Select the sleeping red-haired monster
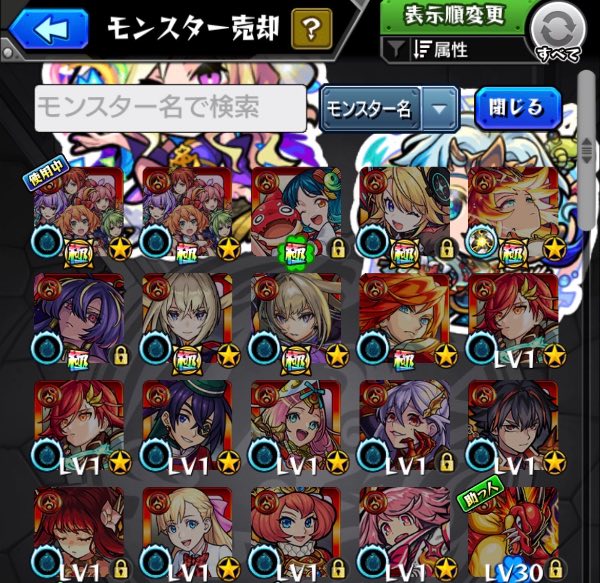This screenshot has height=583, width=600. (79, 533)
